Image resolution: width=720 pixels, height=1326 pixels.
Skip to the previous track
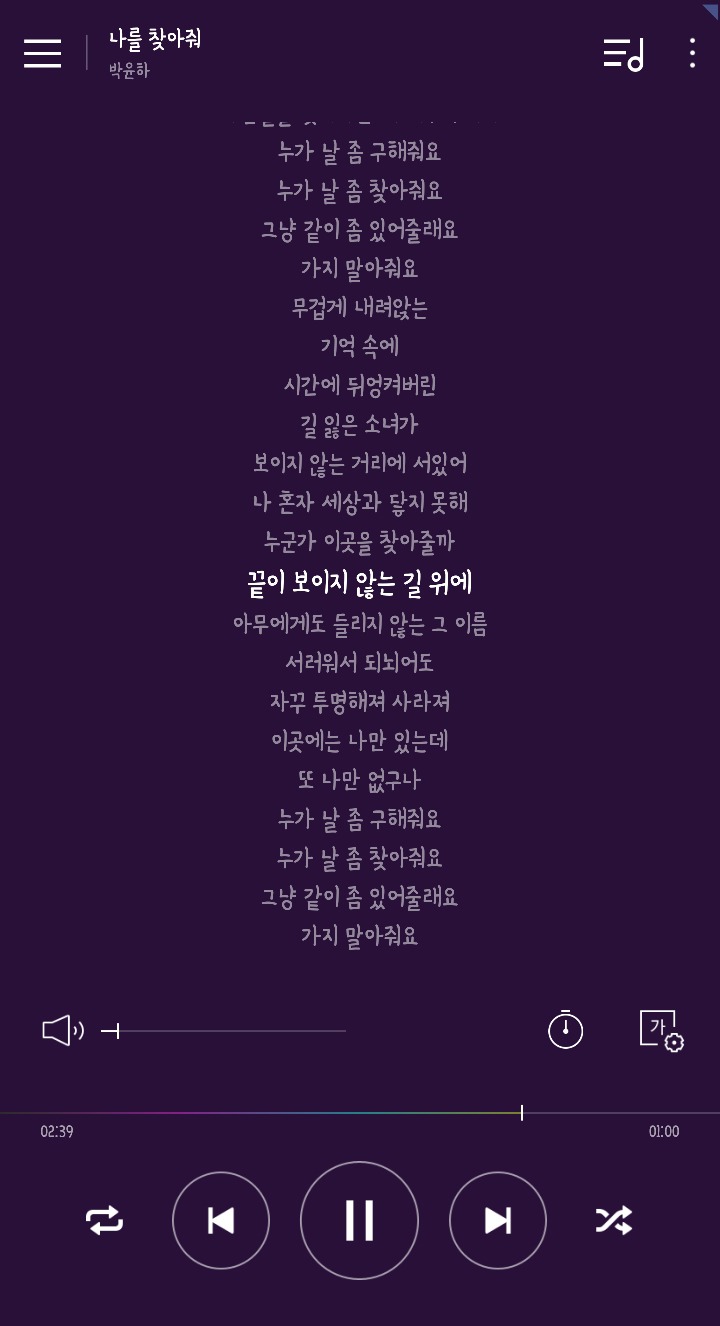point(221,1220)
